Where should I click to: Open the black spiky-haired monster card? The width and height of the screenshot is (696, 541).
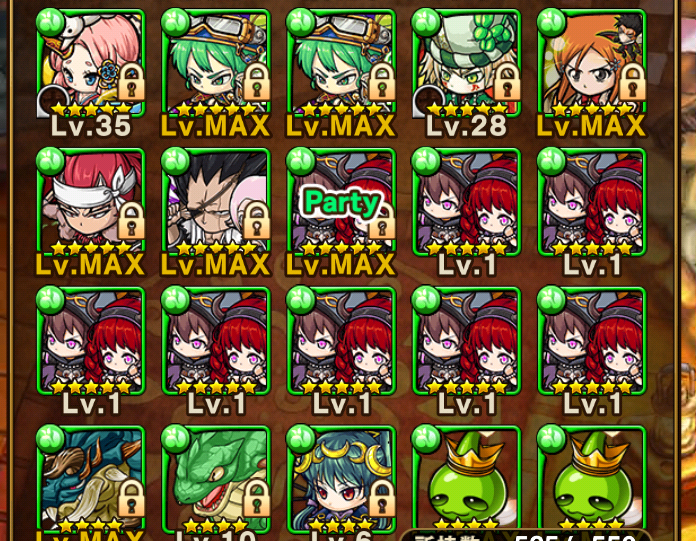tap(216, 201)
